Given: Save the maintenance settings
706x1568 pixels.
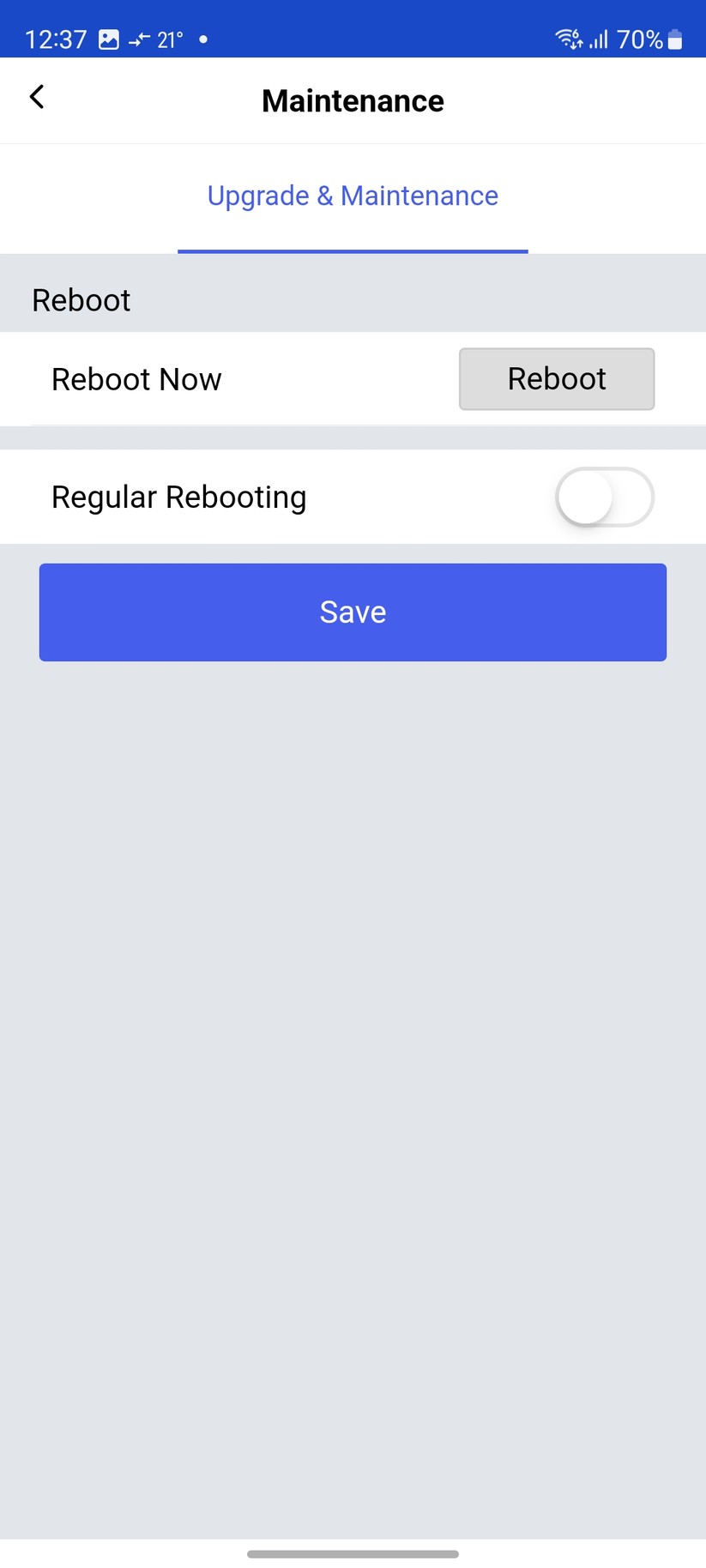Looking at the screenshot, I should [353, 612].
